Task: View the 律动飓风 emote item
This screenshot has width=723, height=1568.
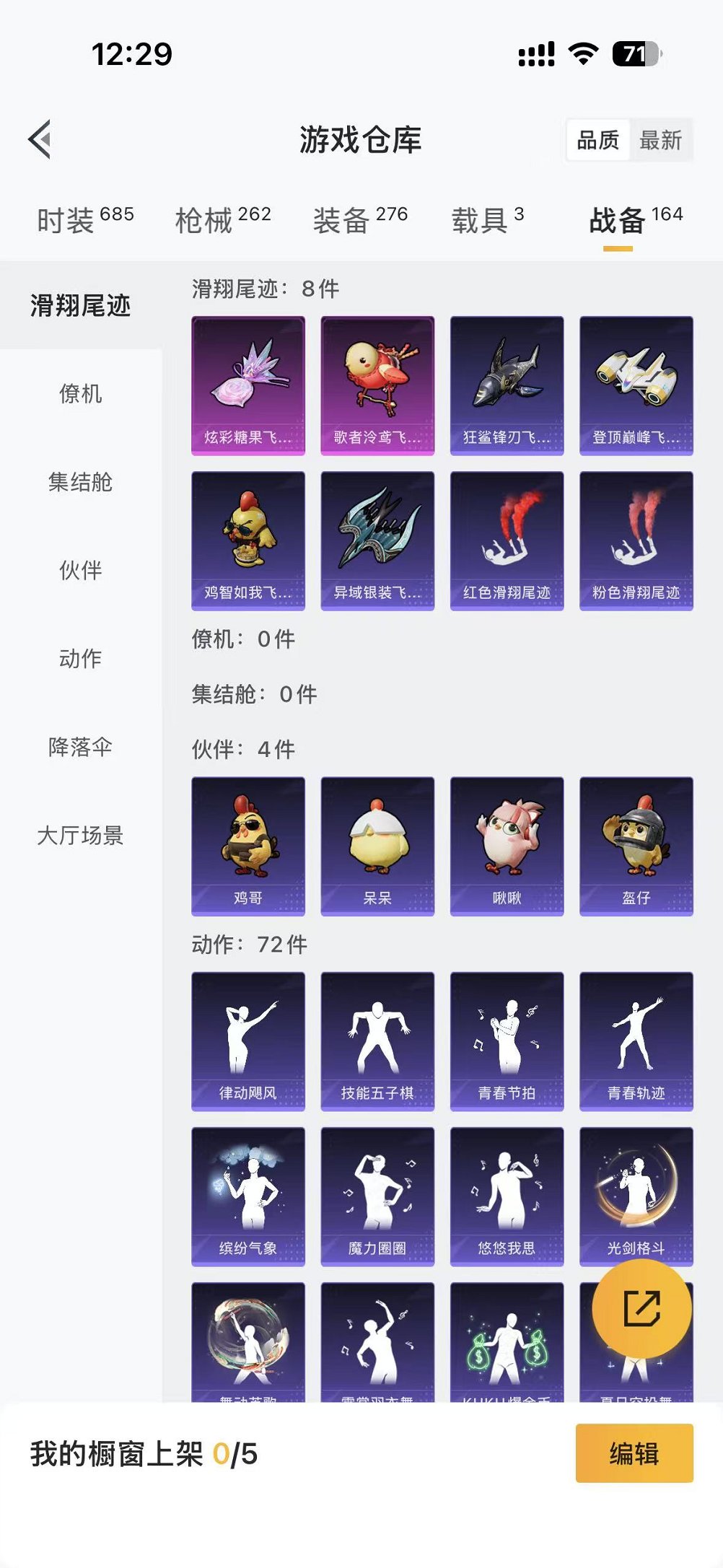Action: (x=247, y=1041)
